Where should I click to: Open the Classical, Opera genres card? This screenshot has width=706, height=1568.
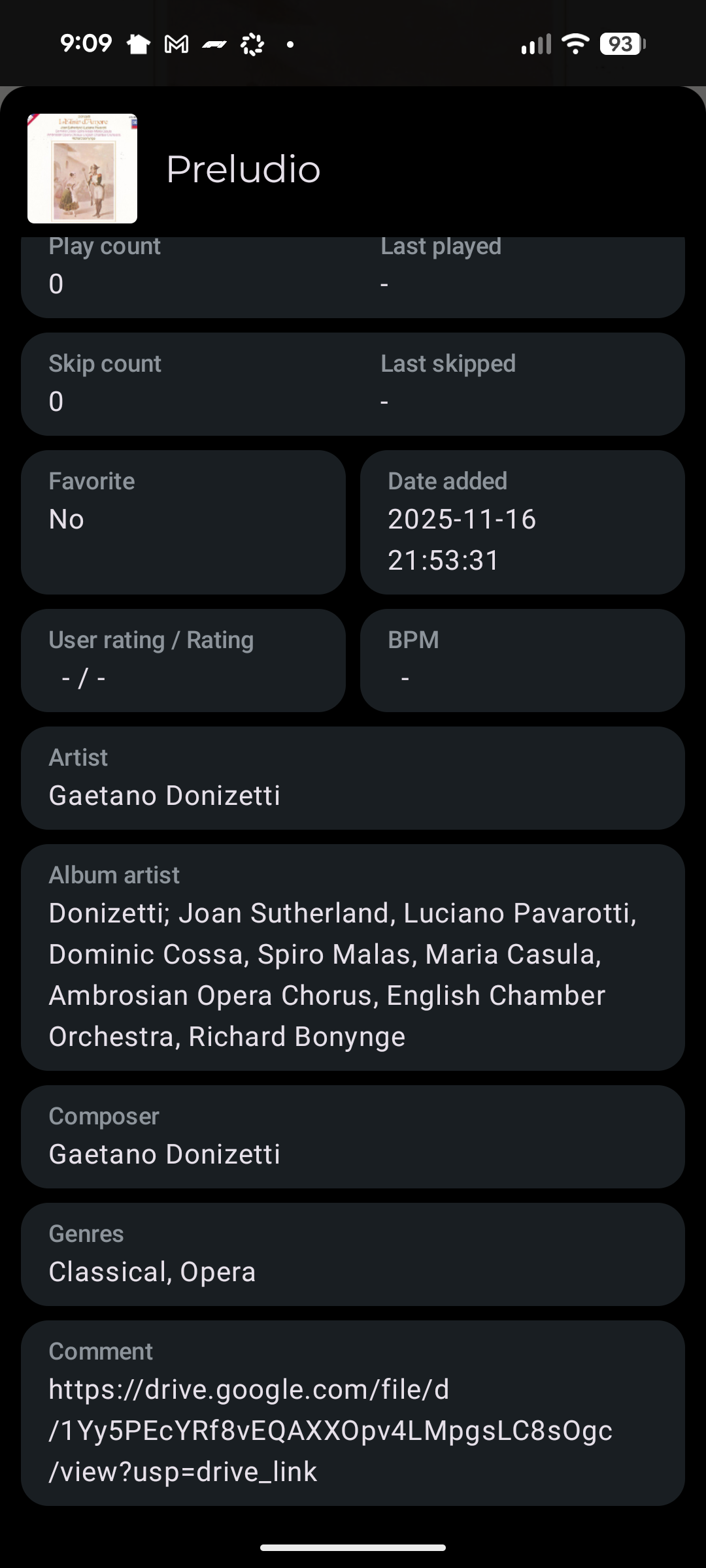pyautogui.click(x=353, y=1254)
